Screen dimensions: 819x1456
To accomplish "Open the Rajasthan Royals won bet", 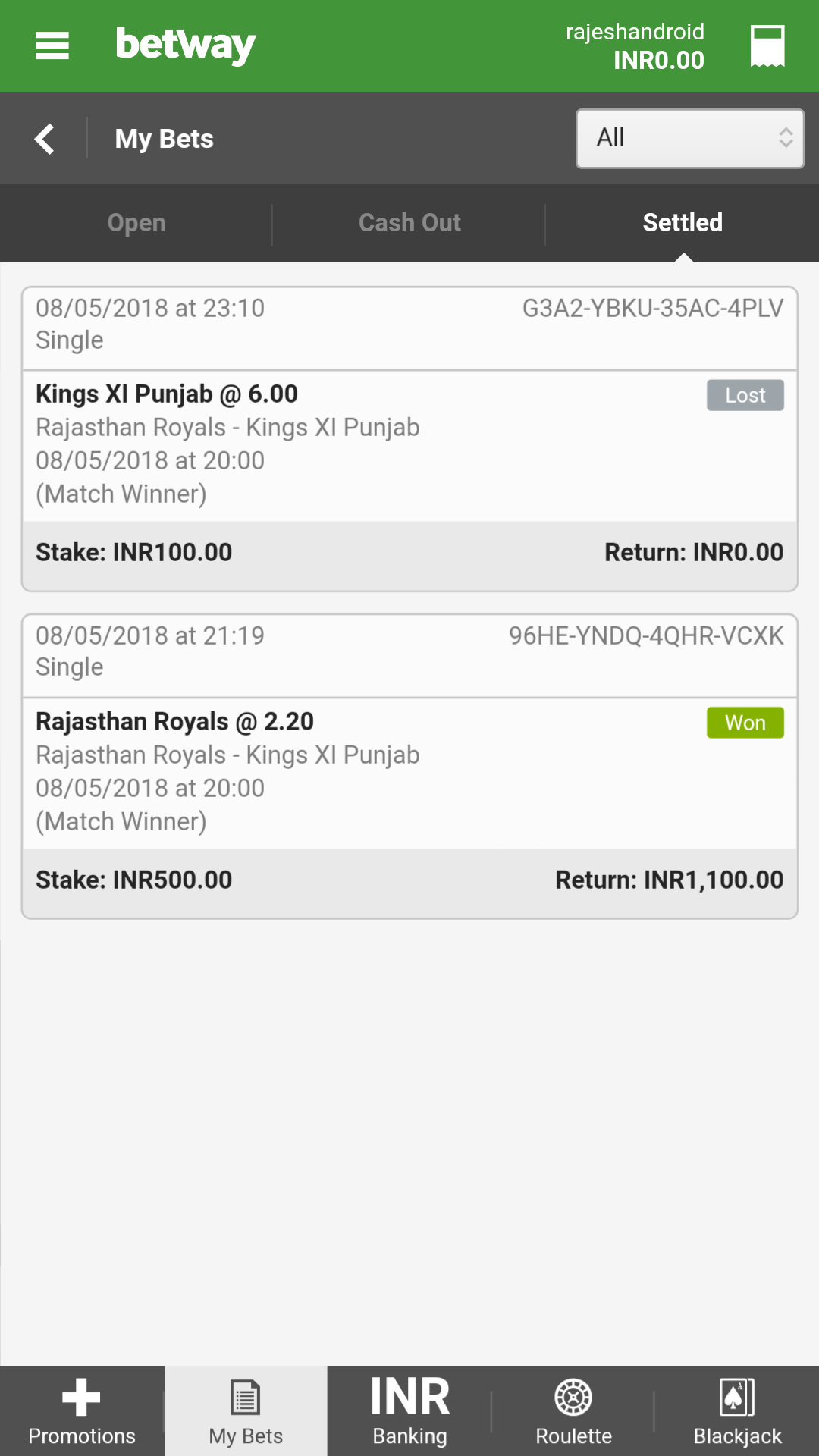I will point(409,767).
